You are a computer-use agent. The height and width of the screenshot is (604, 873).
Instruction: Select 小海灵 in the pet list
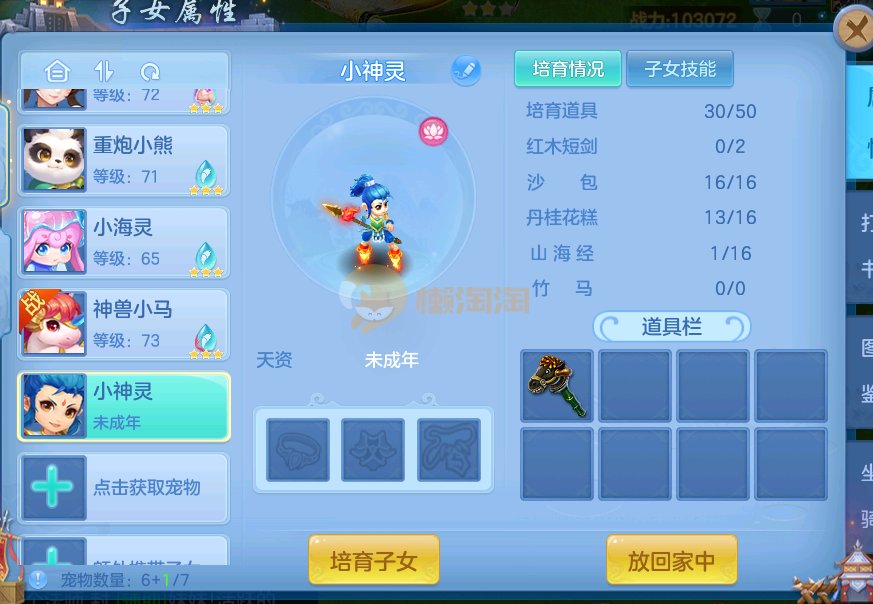(x=124, y=242)
